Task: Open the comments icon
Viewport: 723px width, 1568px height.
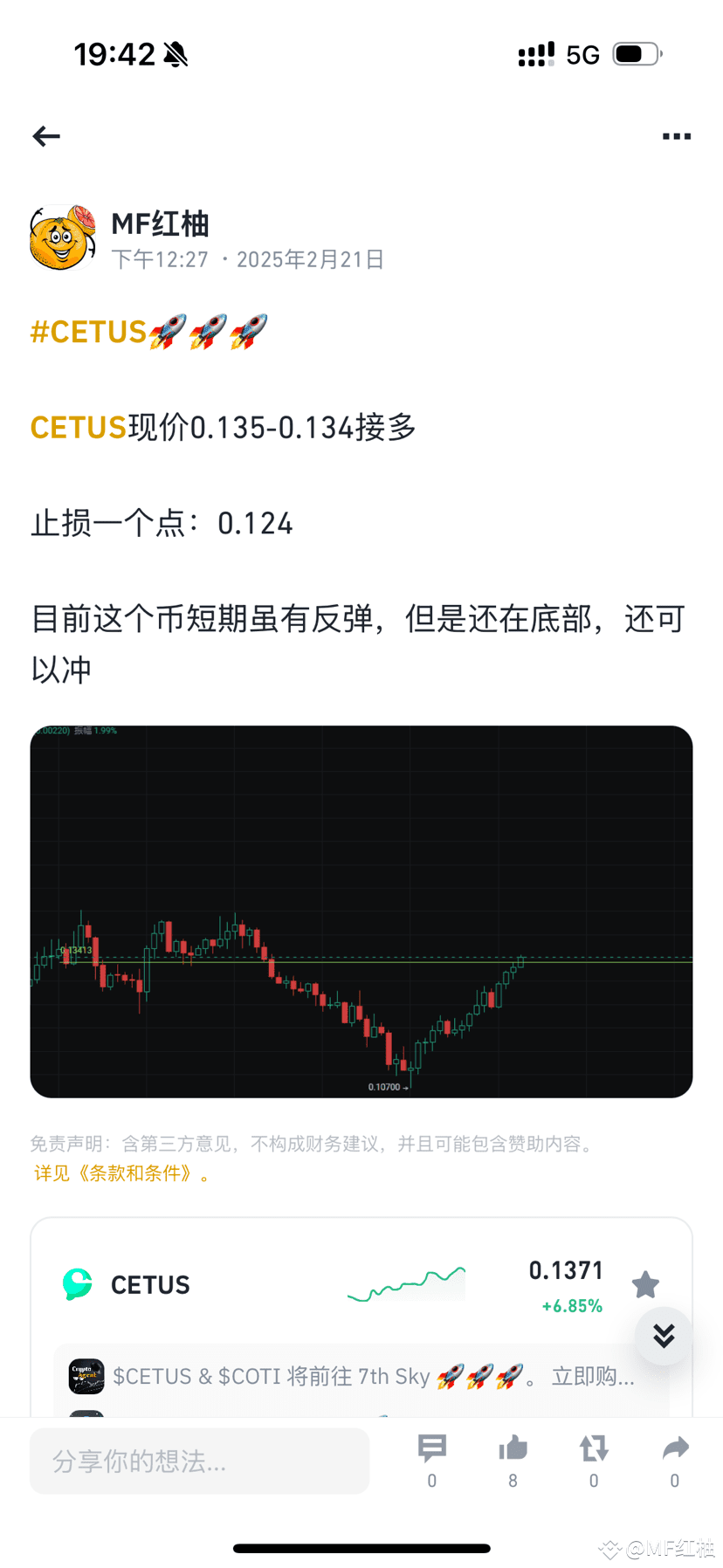Action: point(432,1449)
